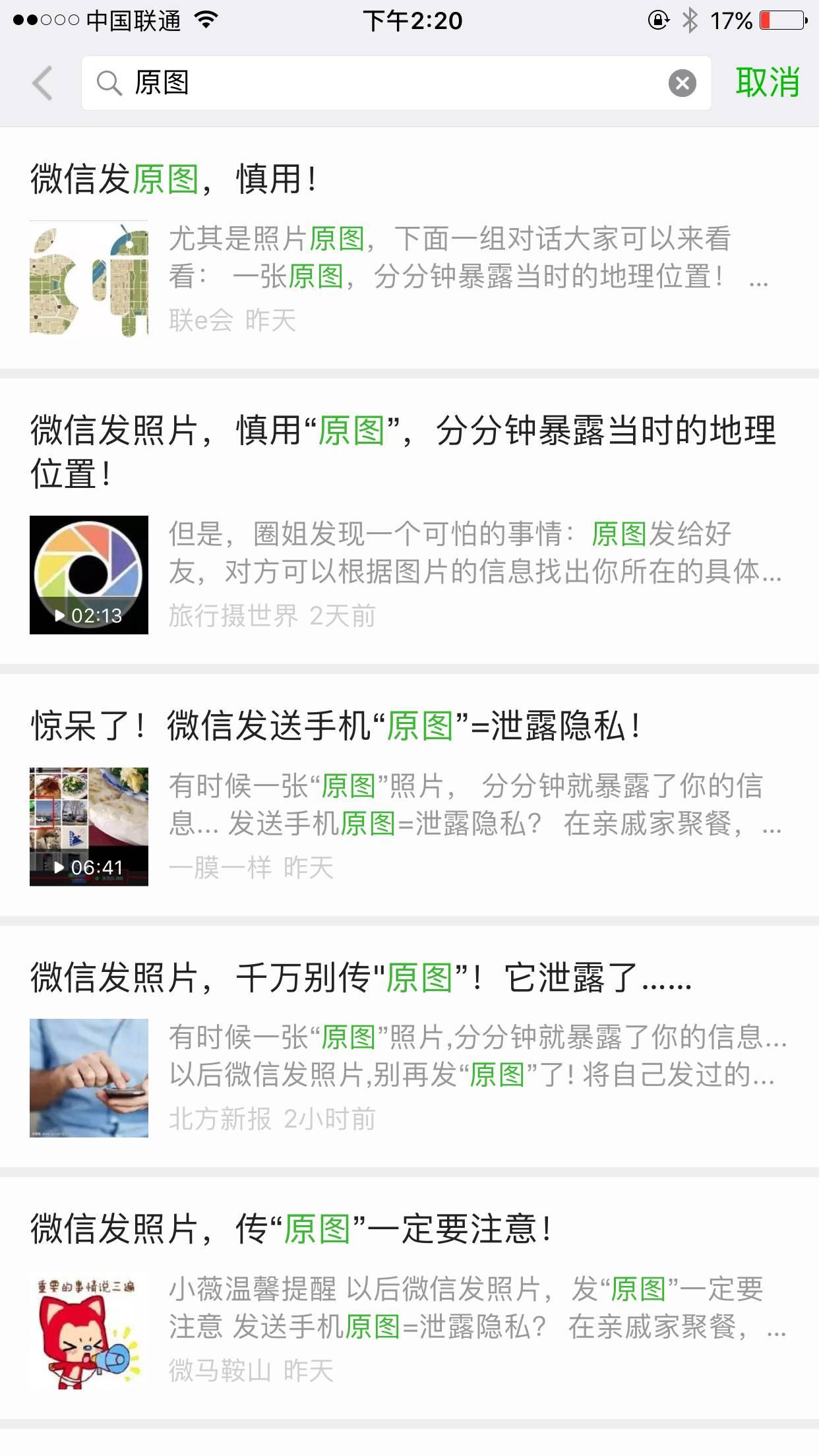Go back using the left arrow
The width and height of the screenshot is (819, 1456).
point(42,84)
